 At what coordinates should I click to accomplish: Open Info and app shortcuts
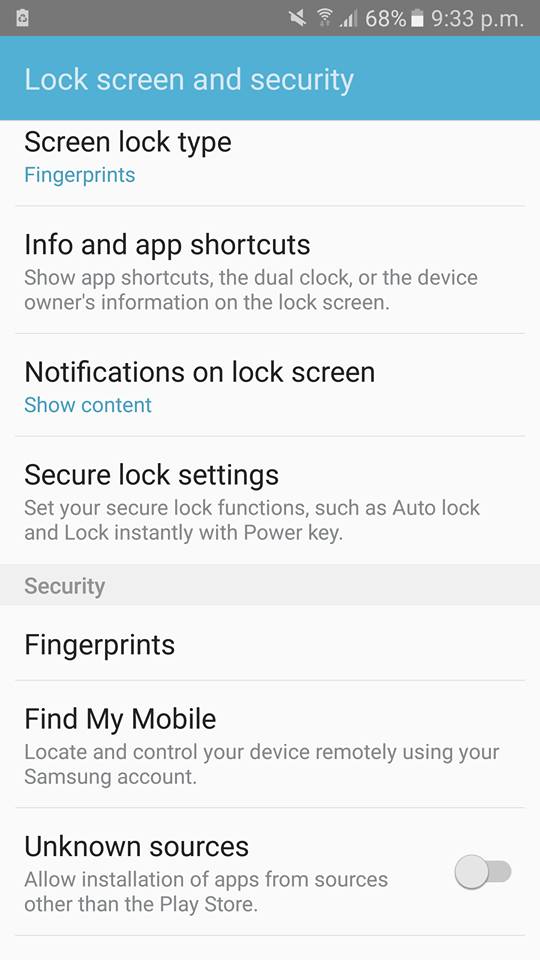[270, 270]
